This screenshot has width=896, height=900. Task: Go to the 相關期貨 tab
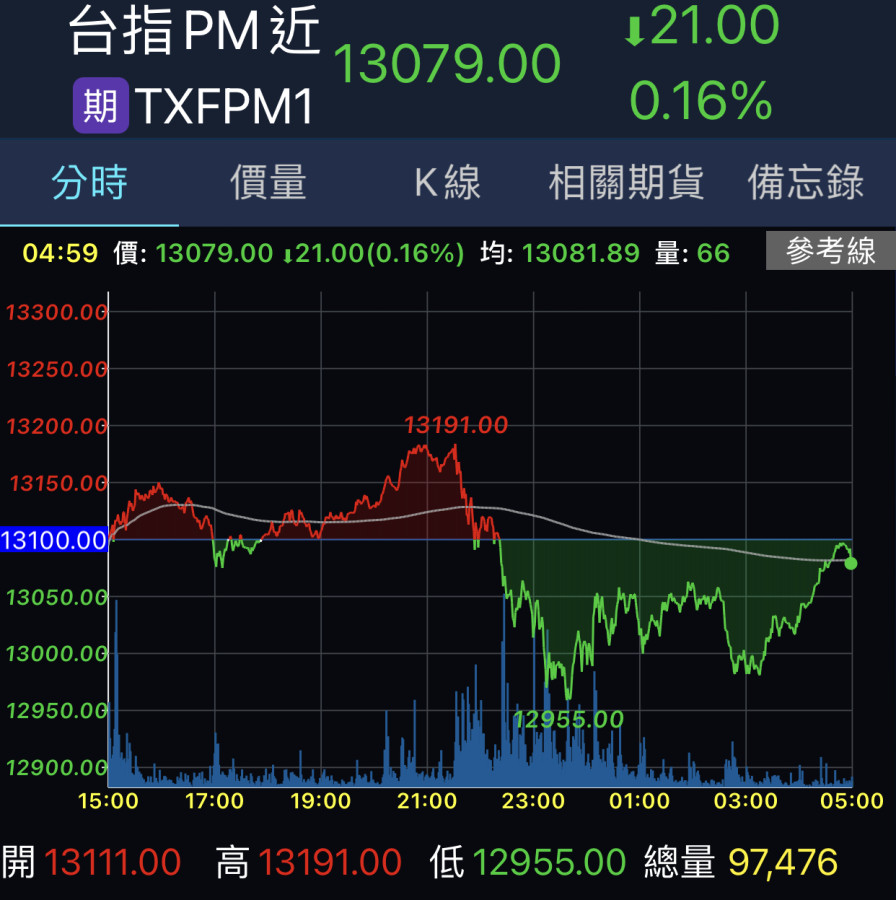point(626,184)
